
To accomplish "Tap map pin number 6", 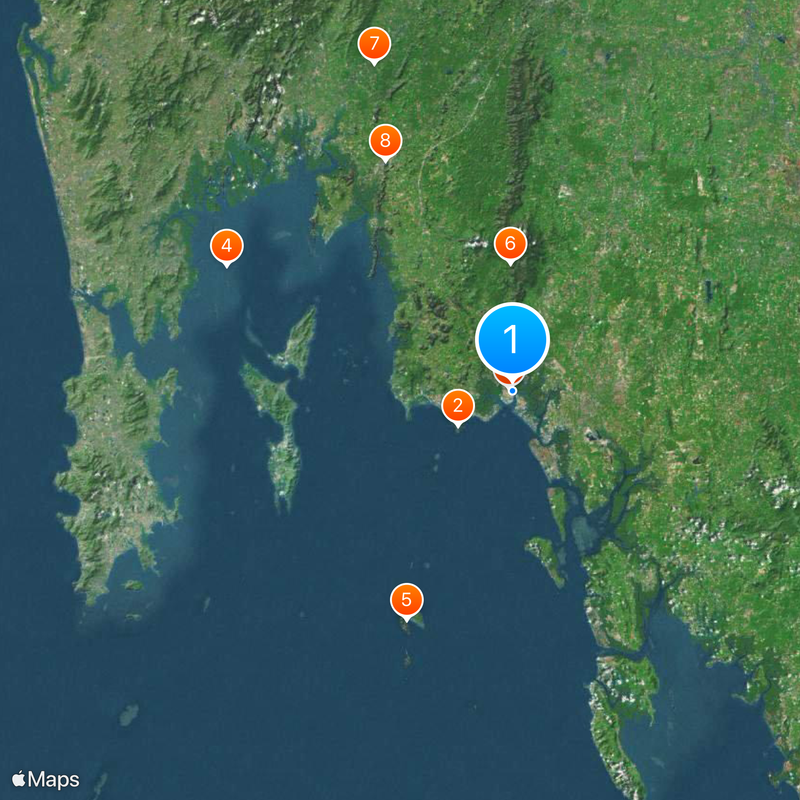I will tap(510, 243).
